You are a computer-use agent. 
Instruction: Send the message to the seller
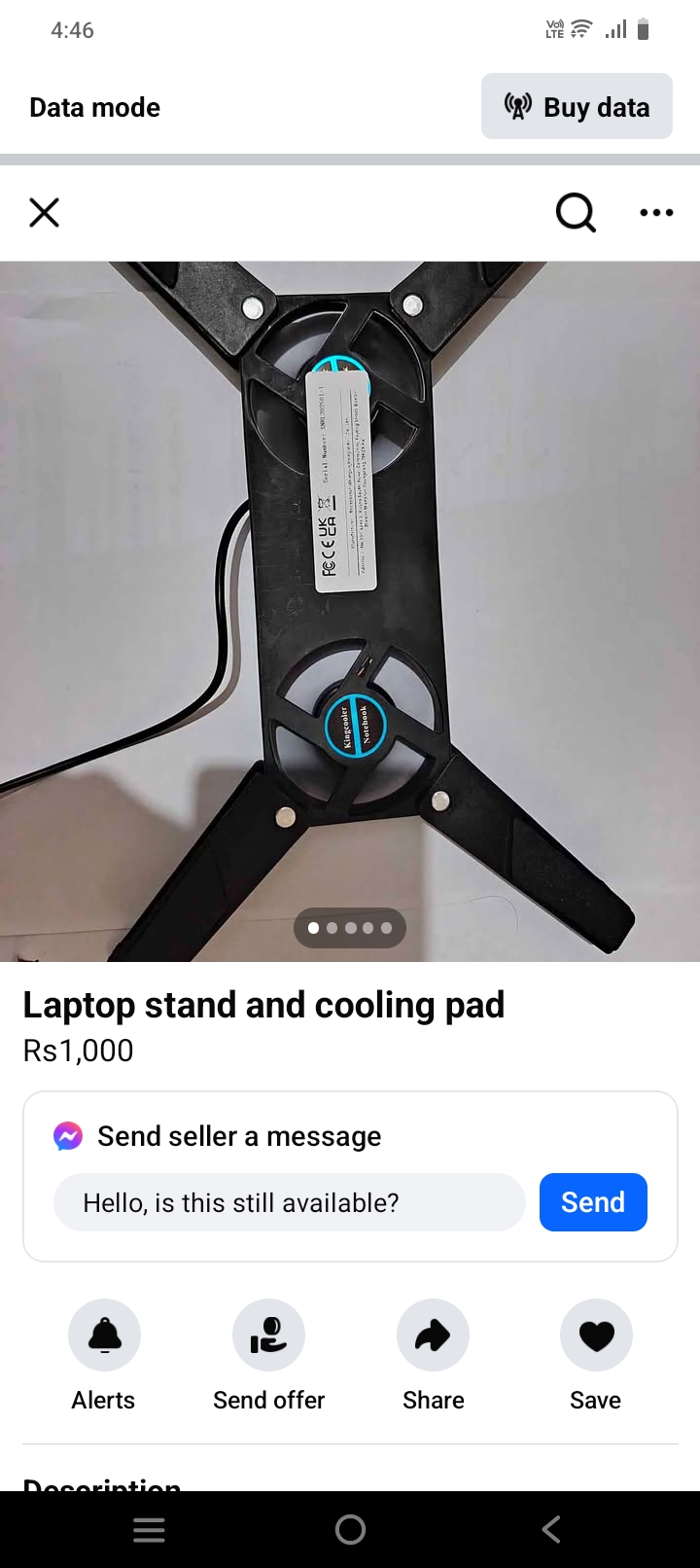(x=593, y=1202)
